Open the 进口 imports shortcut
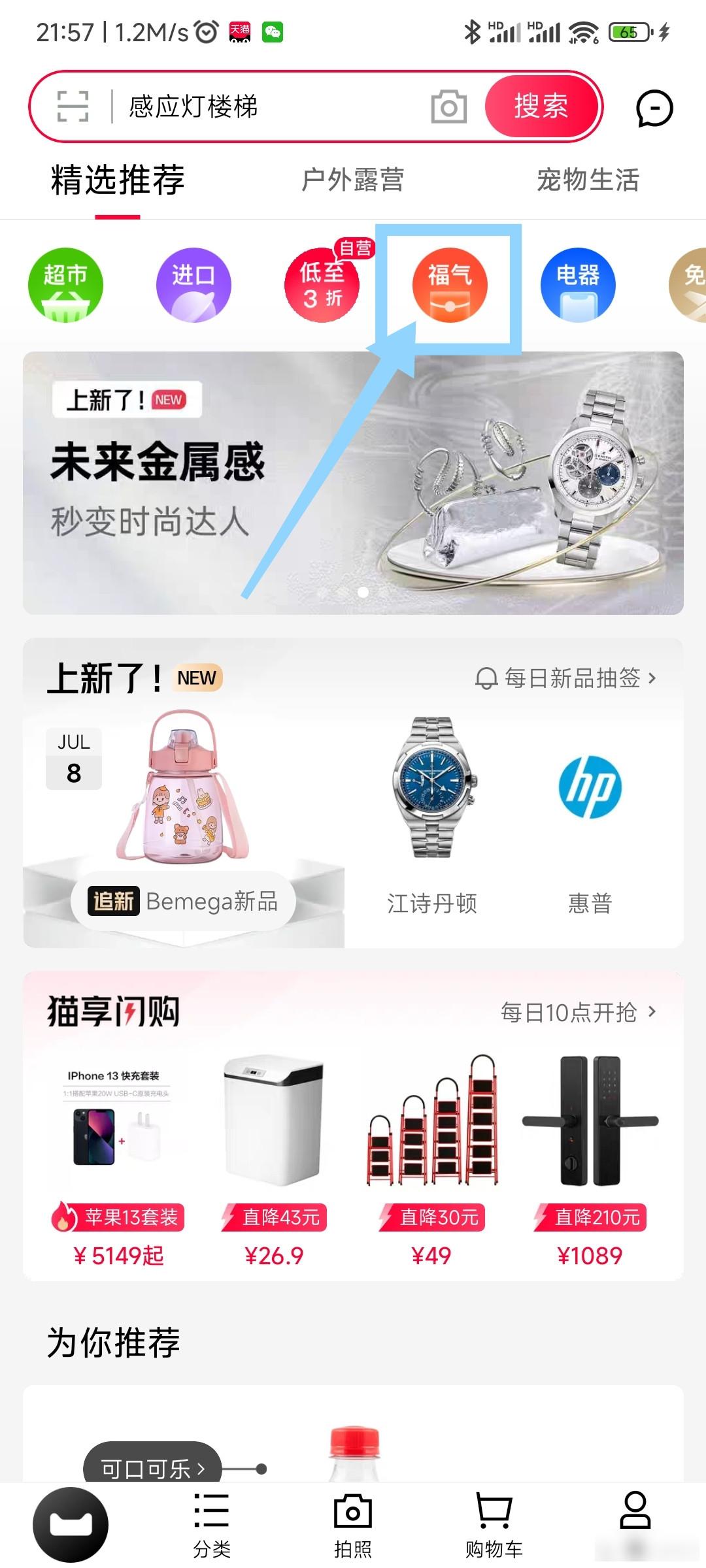 (x=193, y=285)
